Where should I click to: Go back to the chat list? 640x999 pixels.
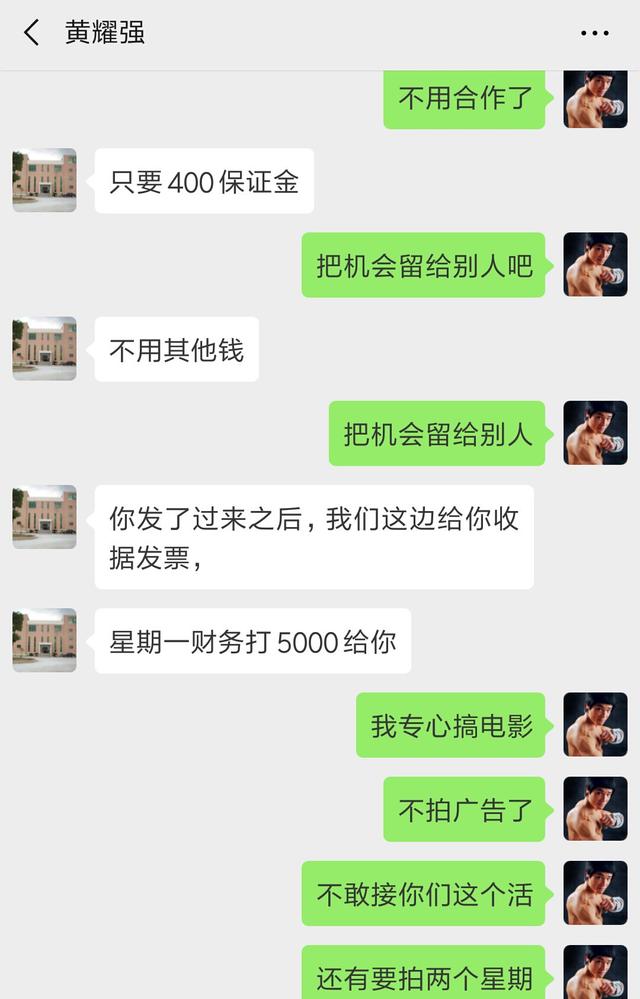coord(32,33)
